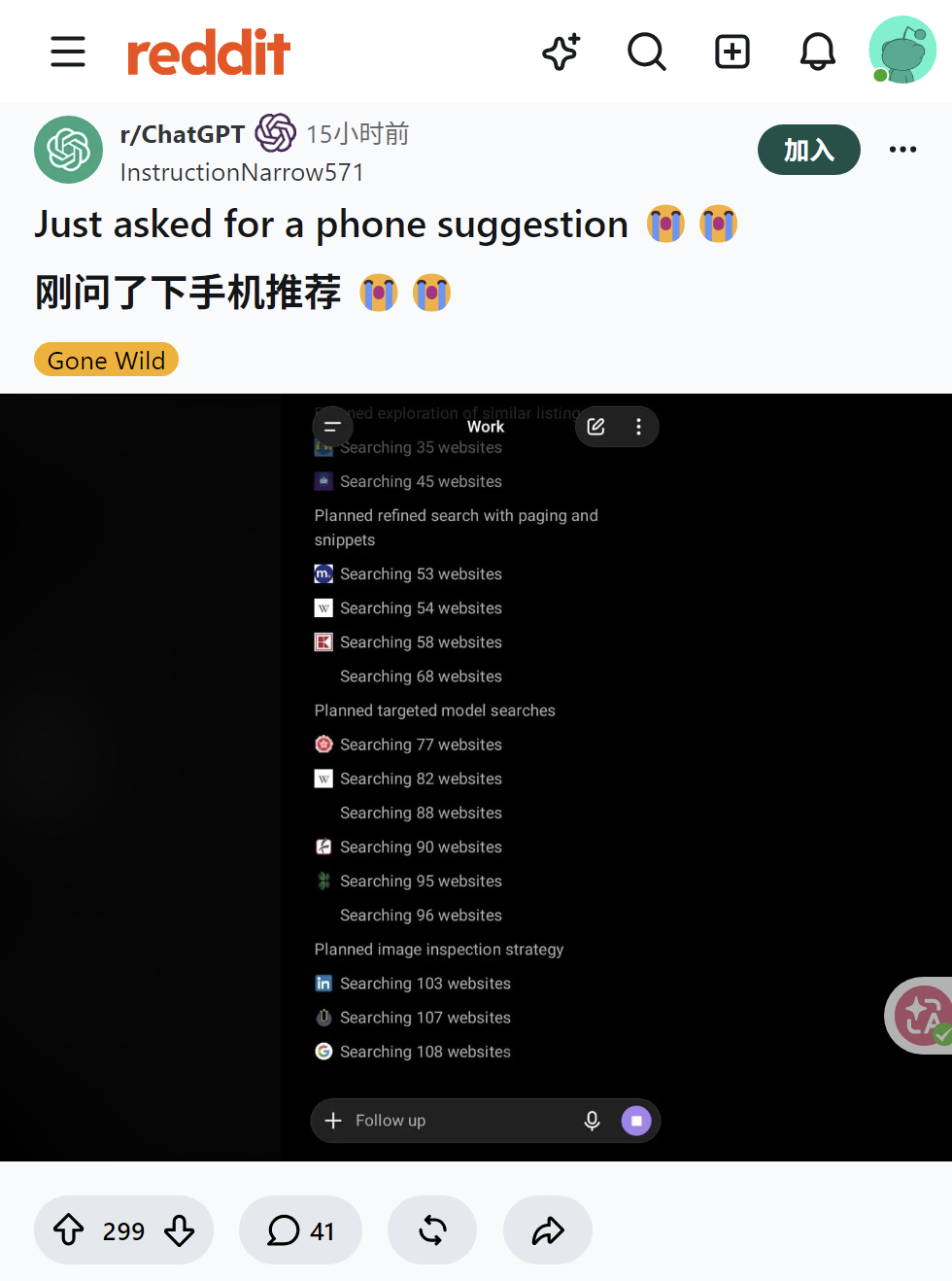The width and height of the screenshot is (952, 1281).
Task: Open your profile avatar menu
Action: click(902, 50)
